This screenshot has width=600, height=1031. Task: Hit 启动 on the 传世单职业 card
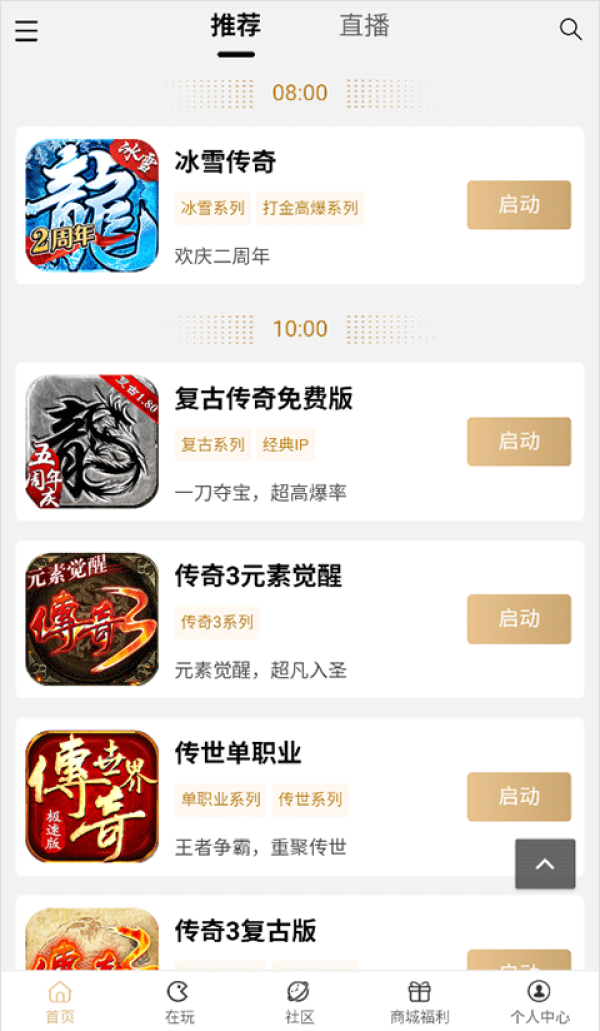point(518,797)
